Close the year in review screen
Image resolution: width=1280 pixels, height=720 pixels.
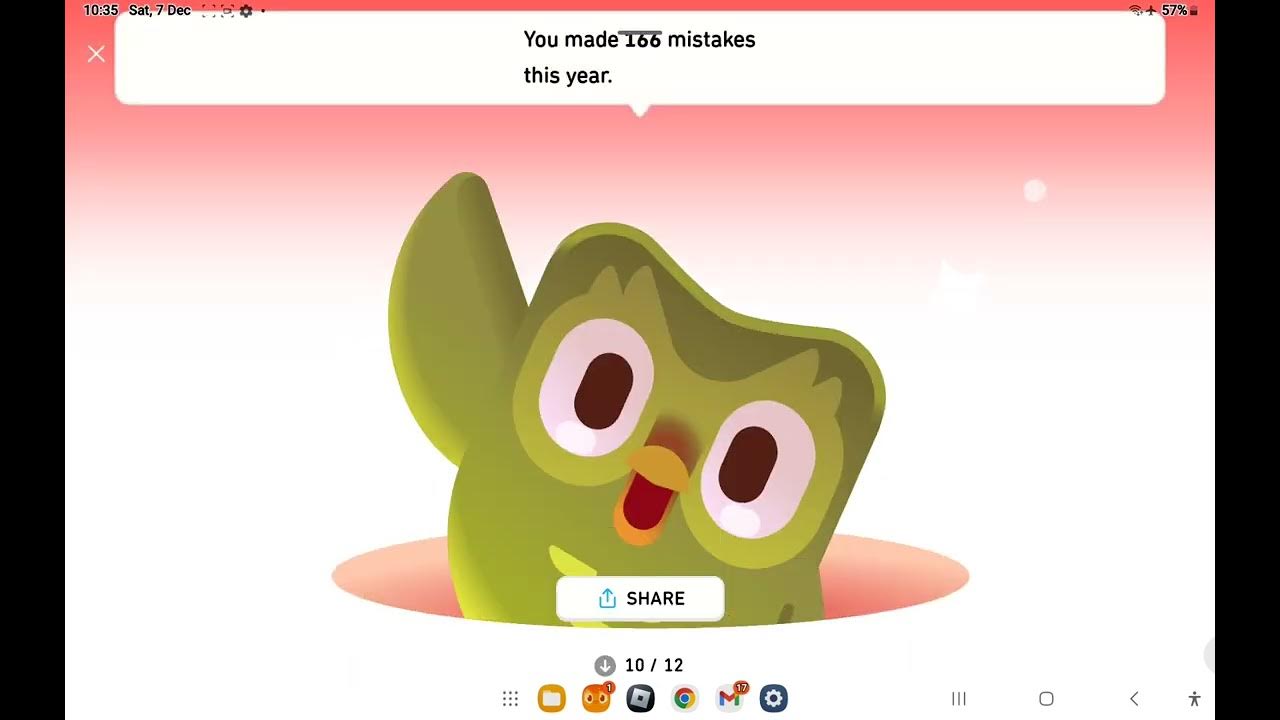96,54
